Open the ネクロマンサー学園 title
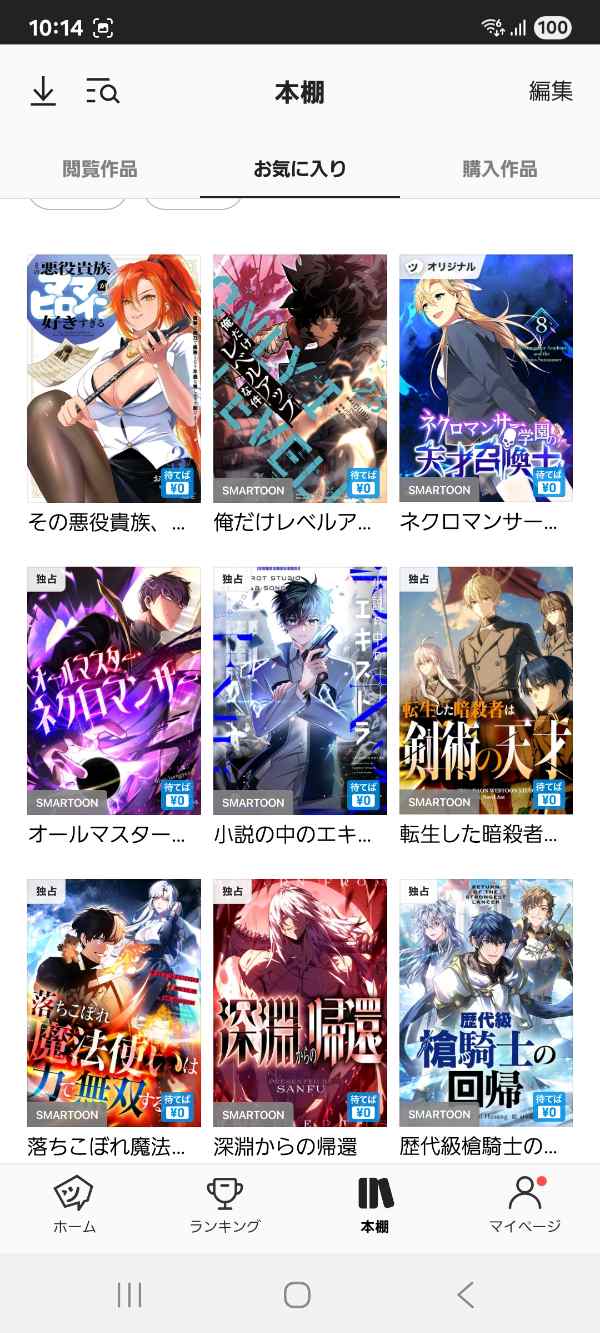Viewport: 600px width, 1333px height. coord(486,378)
